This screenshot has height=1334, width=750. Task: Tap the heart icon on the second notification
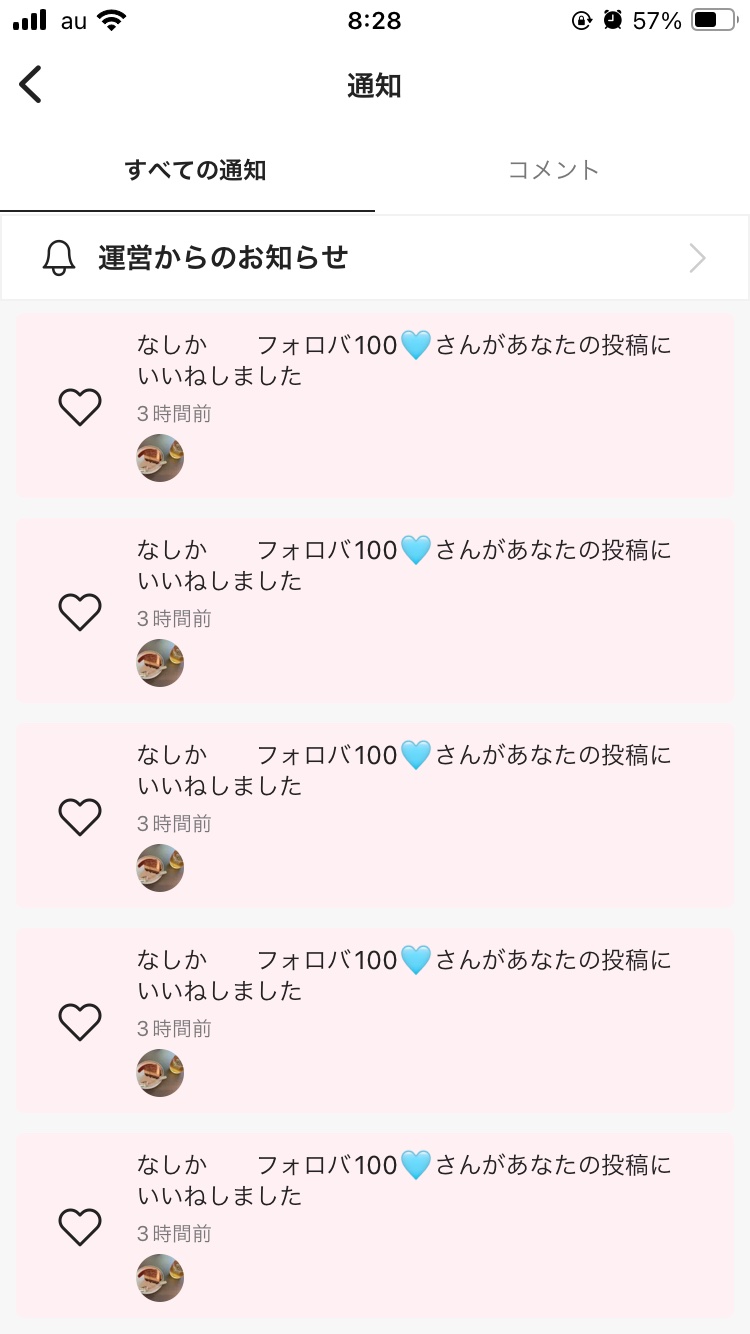click(80, 611)
